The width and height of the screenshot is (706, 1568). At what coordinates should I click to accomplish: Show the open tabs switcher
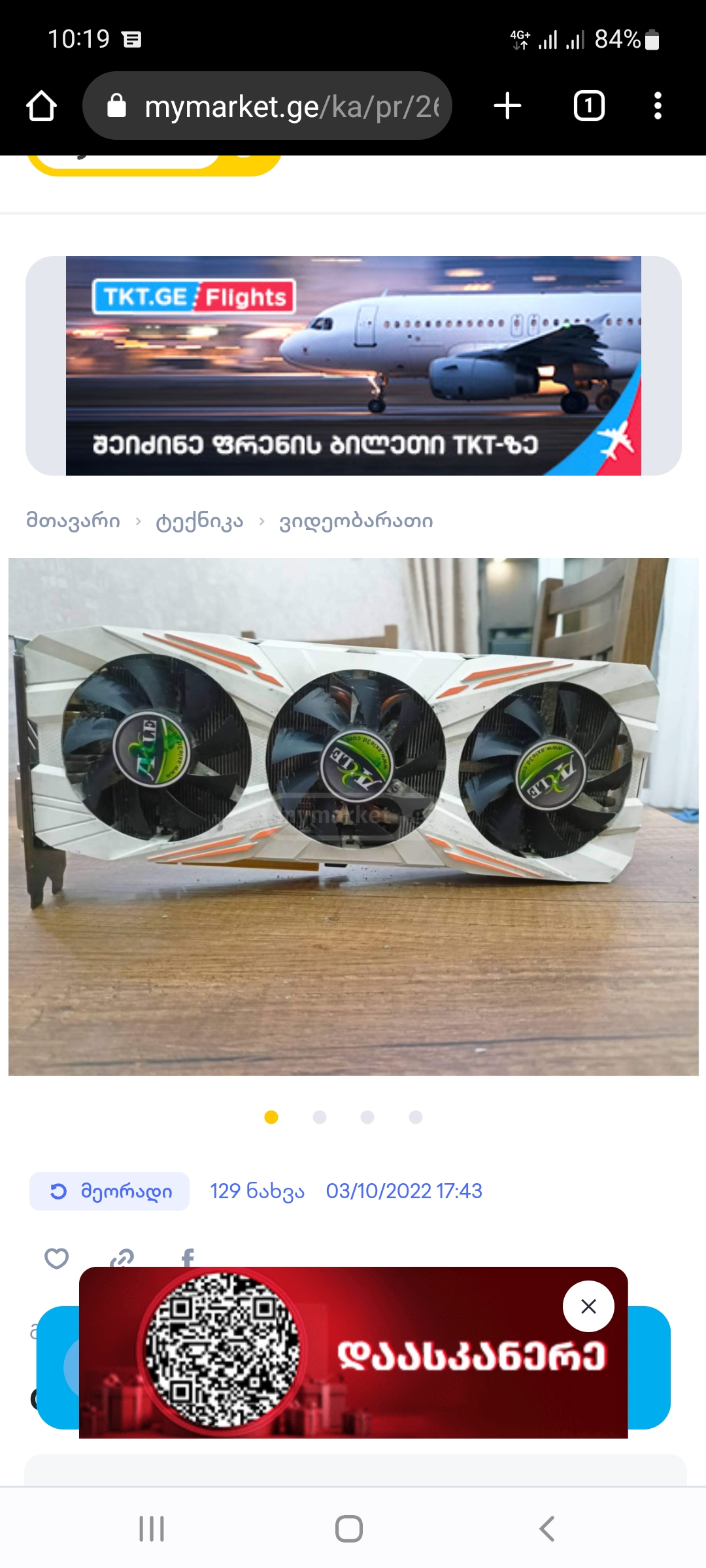tap(588, 106)
